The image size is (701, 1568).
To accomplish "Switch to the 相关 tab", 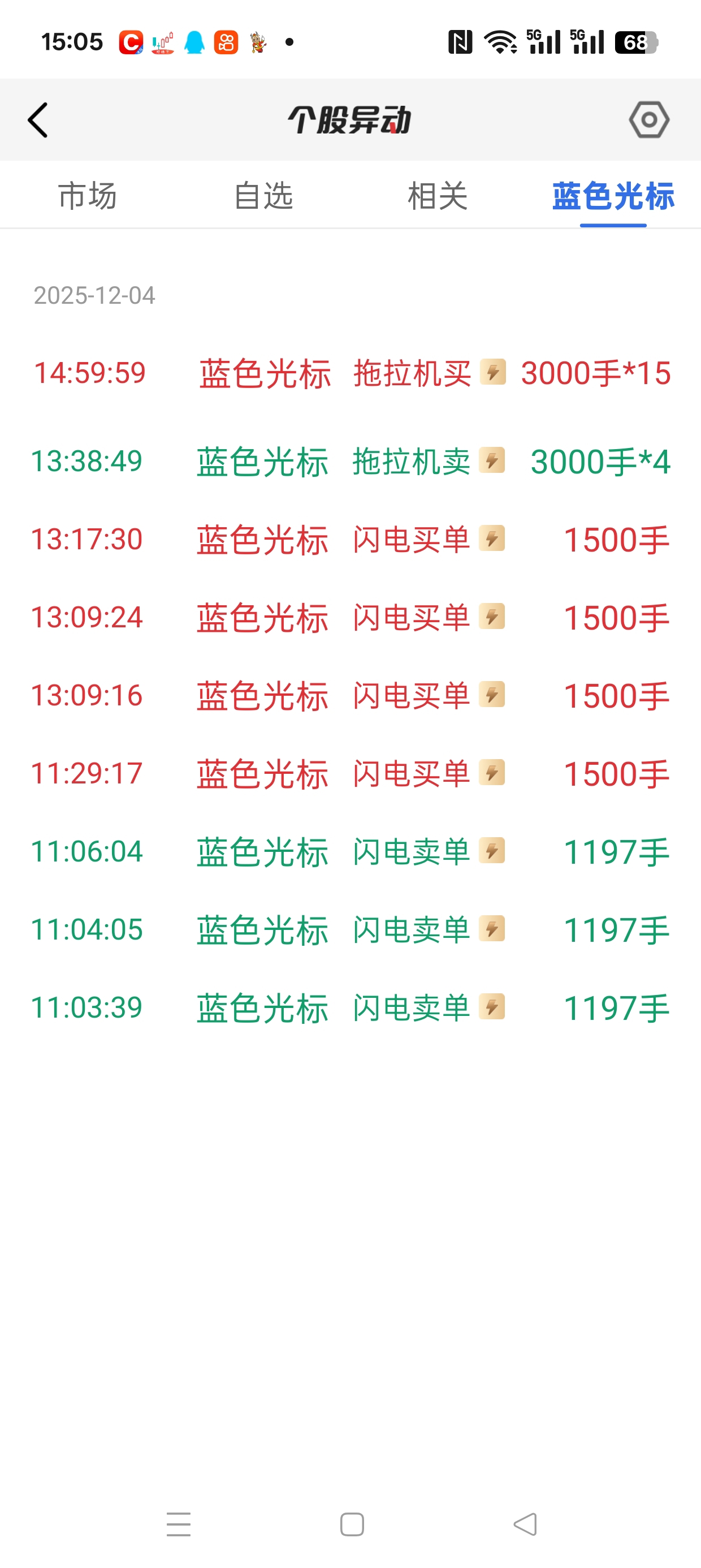I will coord(438,196).
